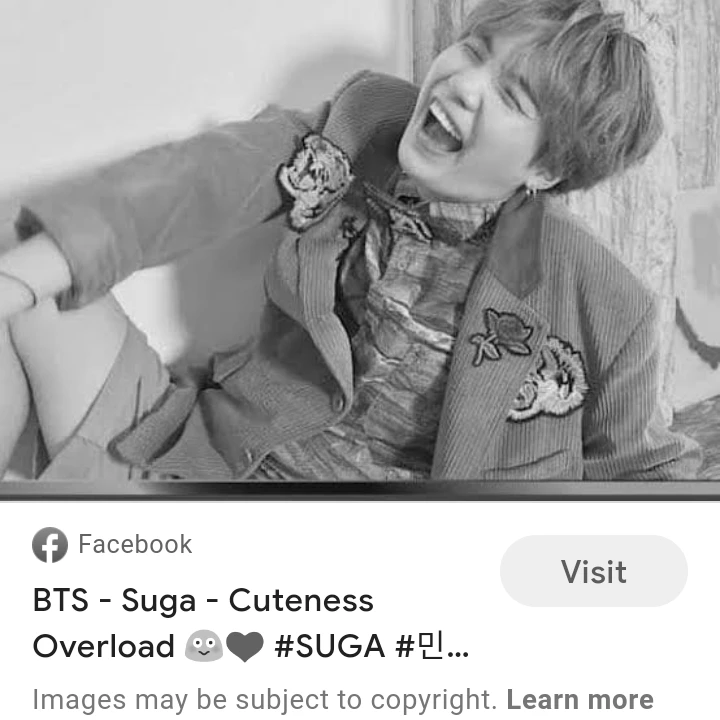Open the BTS Suga Cuteness Overload title
This screenshot has width=720, height=720.
tap(251, 623)
